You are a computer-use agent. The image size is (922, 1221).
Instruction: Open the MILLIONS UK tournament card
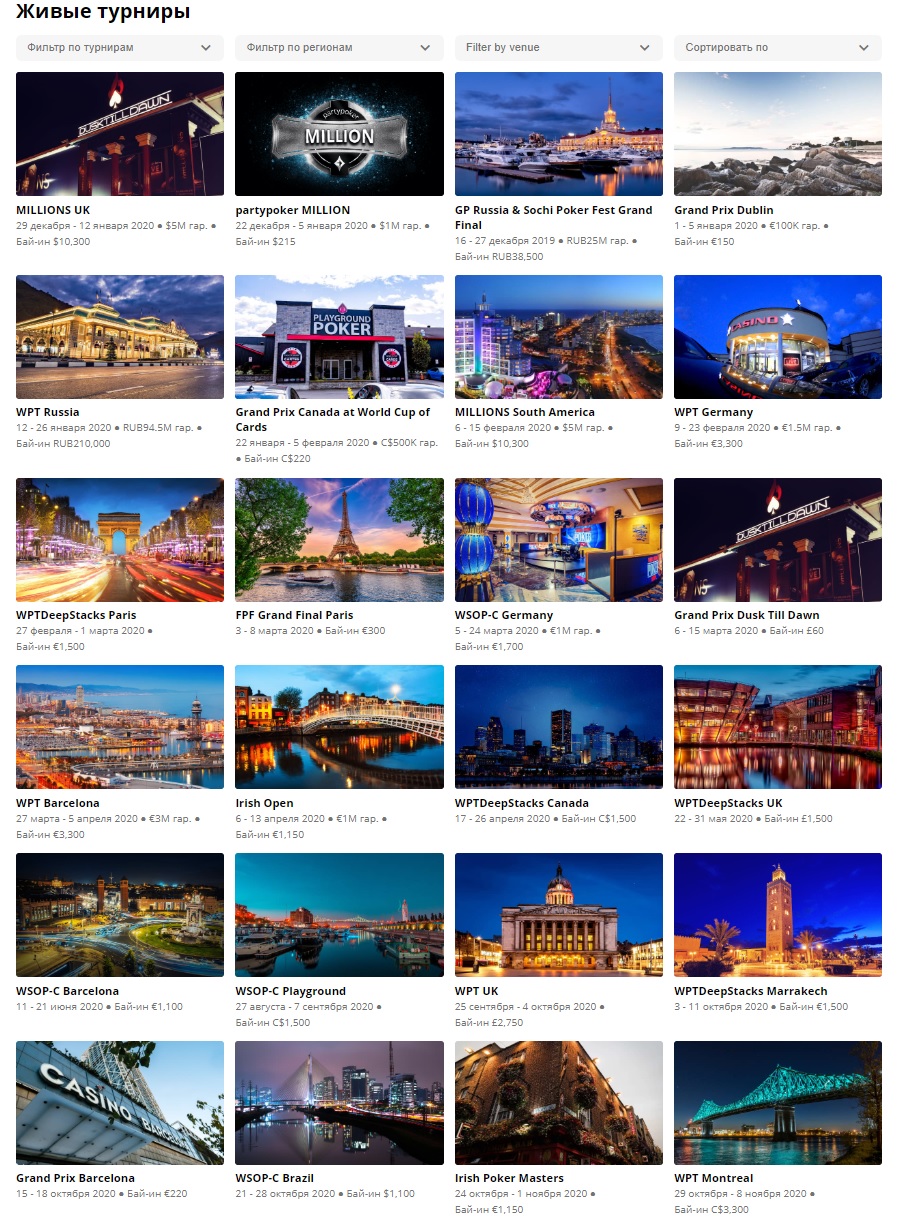(120, 134)
